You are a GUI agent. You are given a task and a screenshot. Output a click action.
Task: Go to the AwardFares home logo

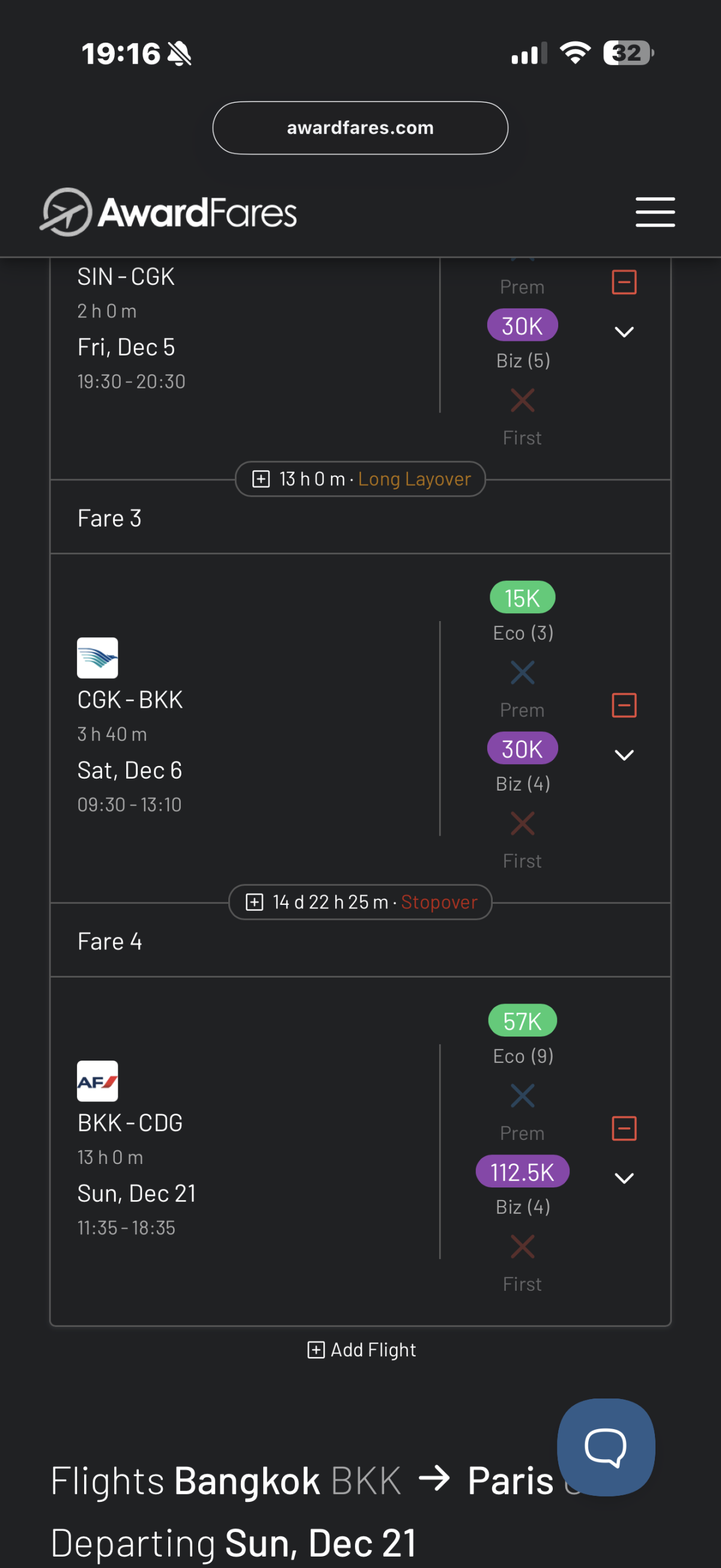point(169,212)
